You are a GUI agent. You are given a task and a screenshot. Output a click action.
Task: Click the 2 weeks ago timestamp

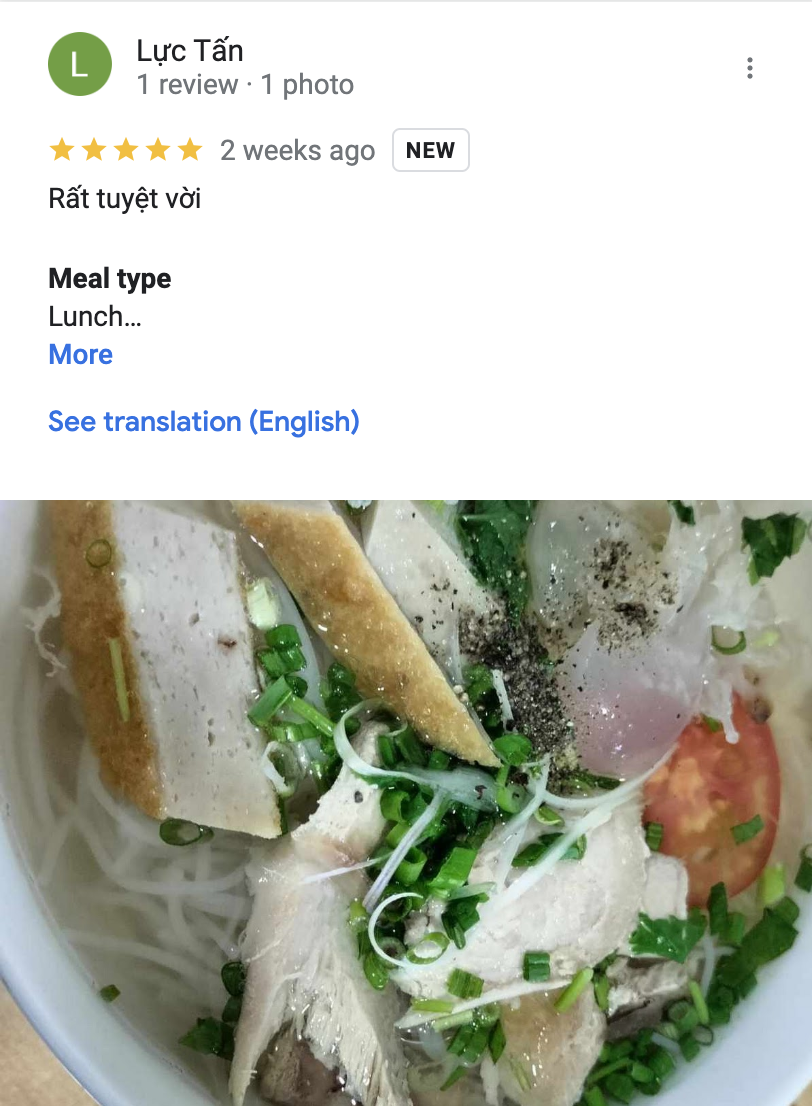[296, 150]
